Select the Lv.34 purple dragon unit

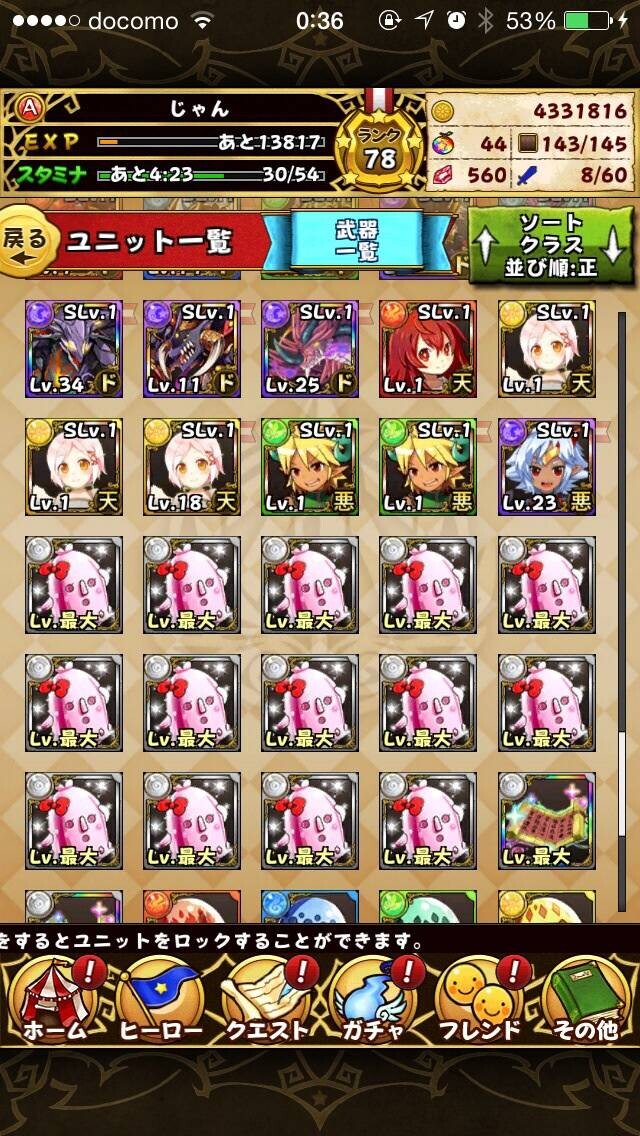[x=74, y=348]
